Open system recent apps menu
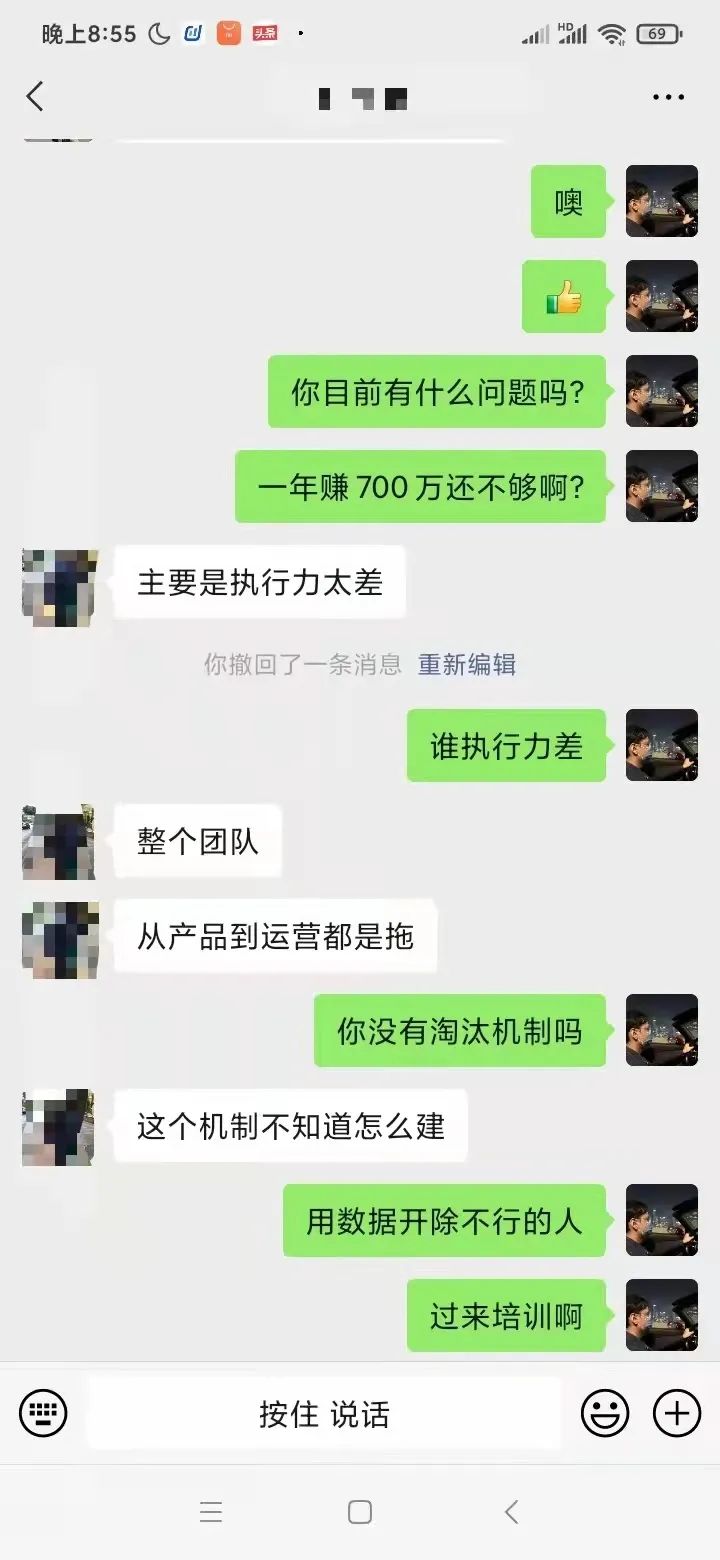720x1560 pixels. point(211,1512)
